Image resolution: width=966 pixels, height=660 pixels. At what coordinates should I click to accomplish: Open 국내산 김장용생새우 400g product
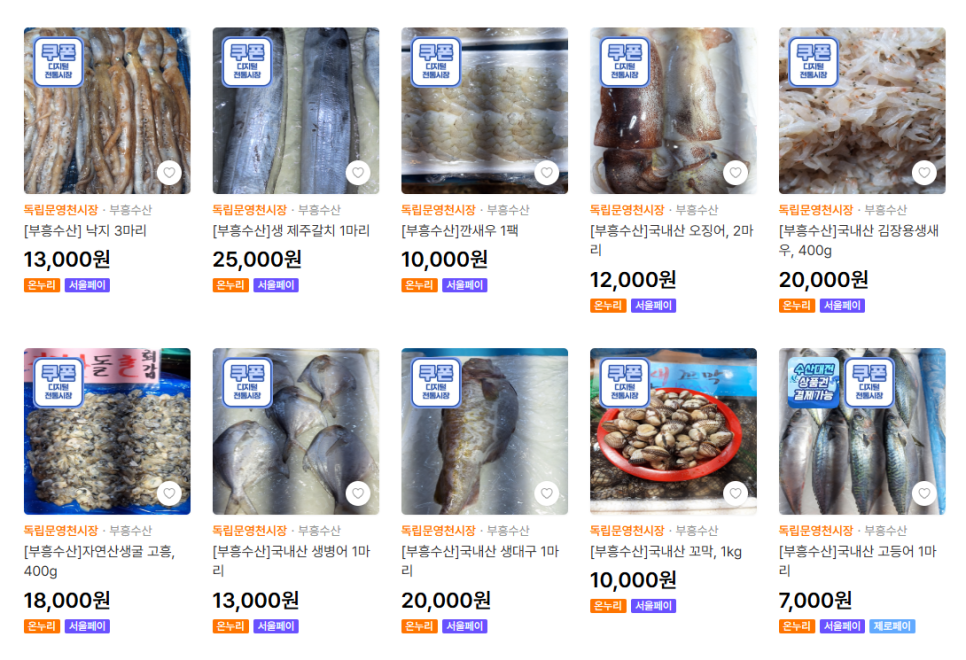pos(862,110)
